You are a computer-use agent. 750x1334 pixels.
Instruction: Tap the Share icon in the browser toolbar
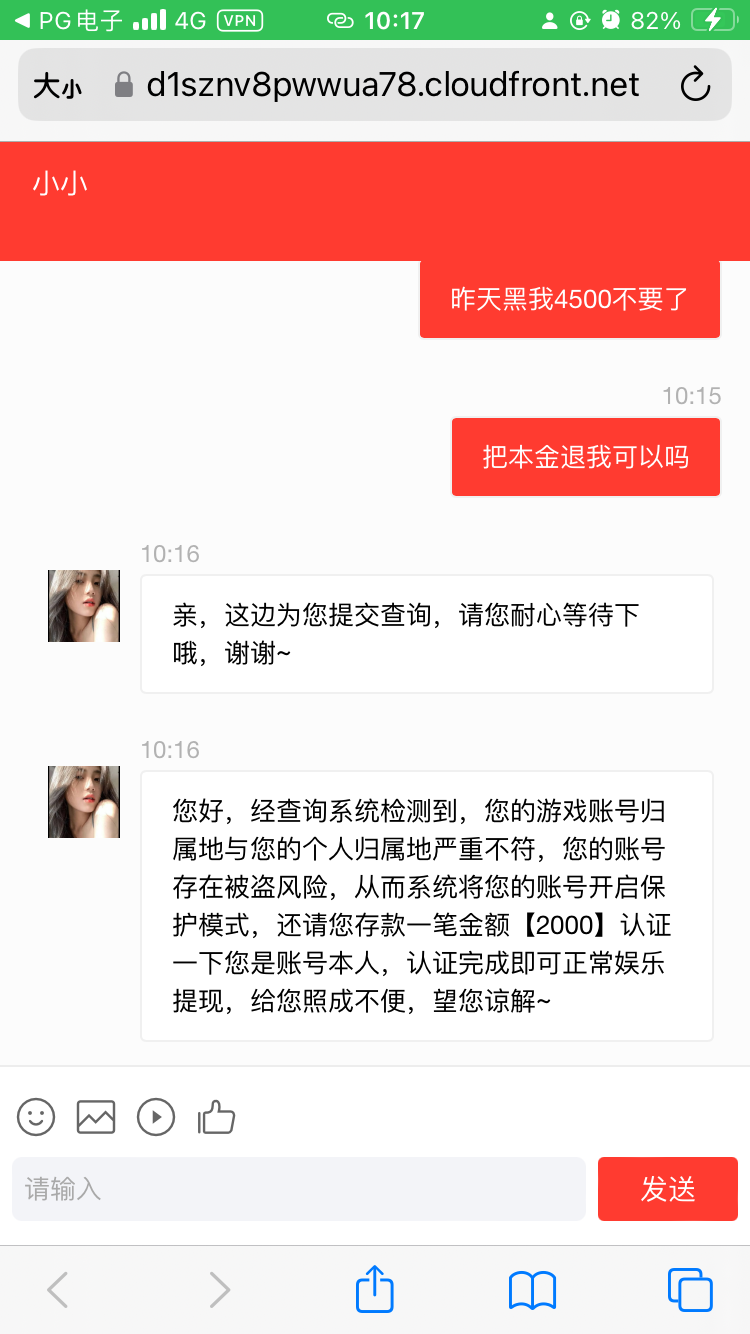click(x=374, y=1290)
